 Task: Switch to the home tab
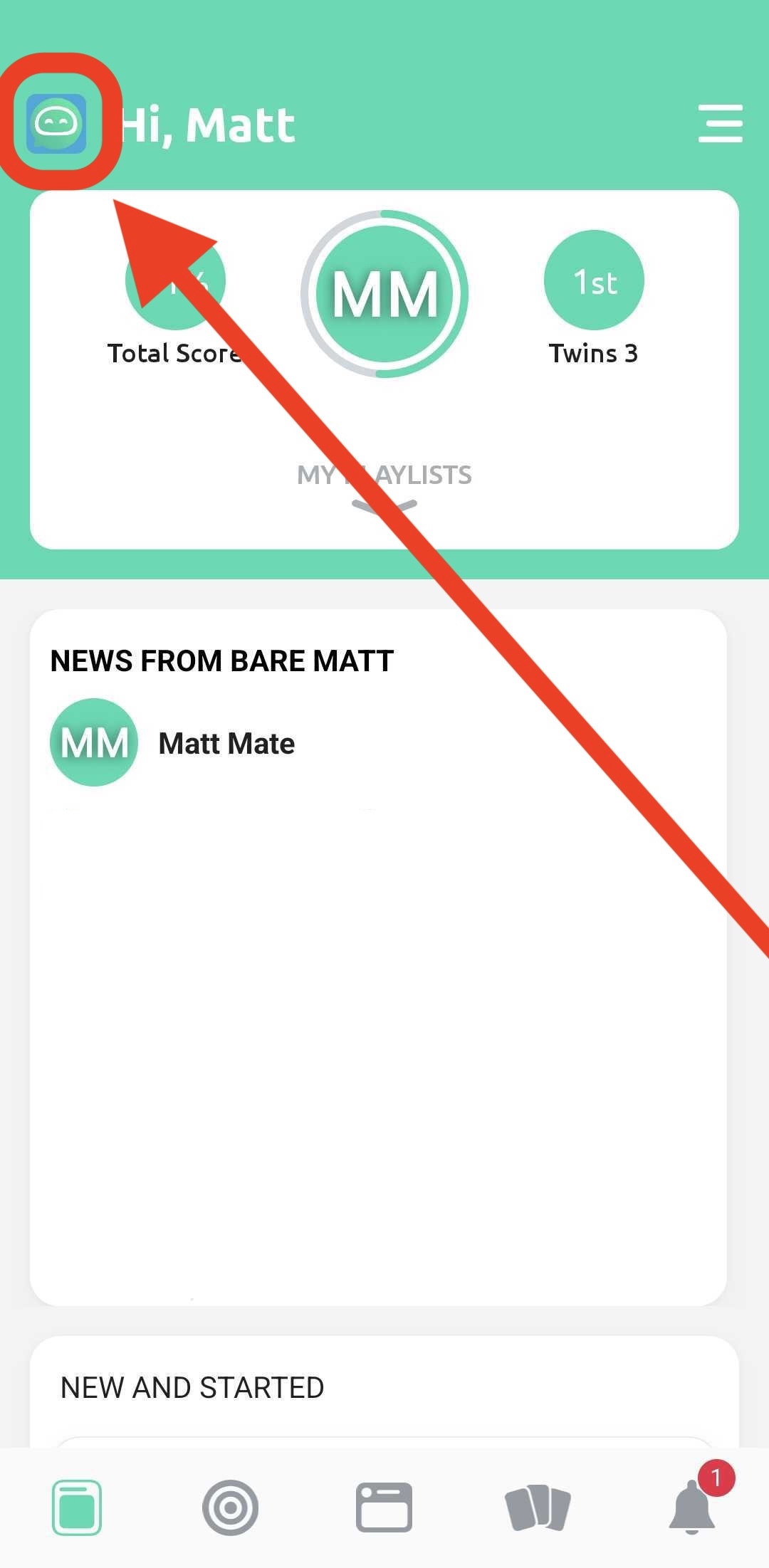pyautogui.click(x=77, y=1507)
